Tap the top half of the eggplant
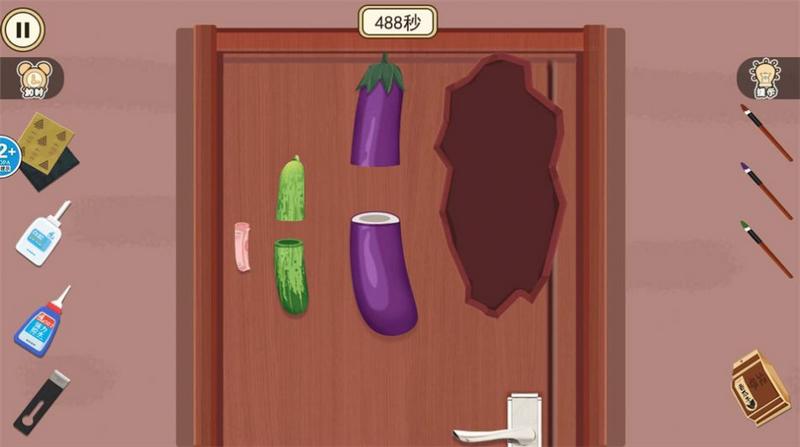 coord(376,118)
